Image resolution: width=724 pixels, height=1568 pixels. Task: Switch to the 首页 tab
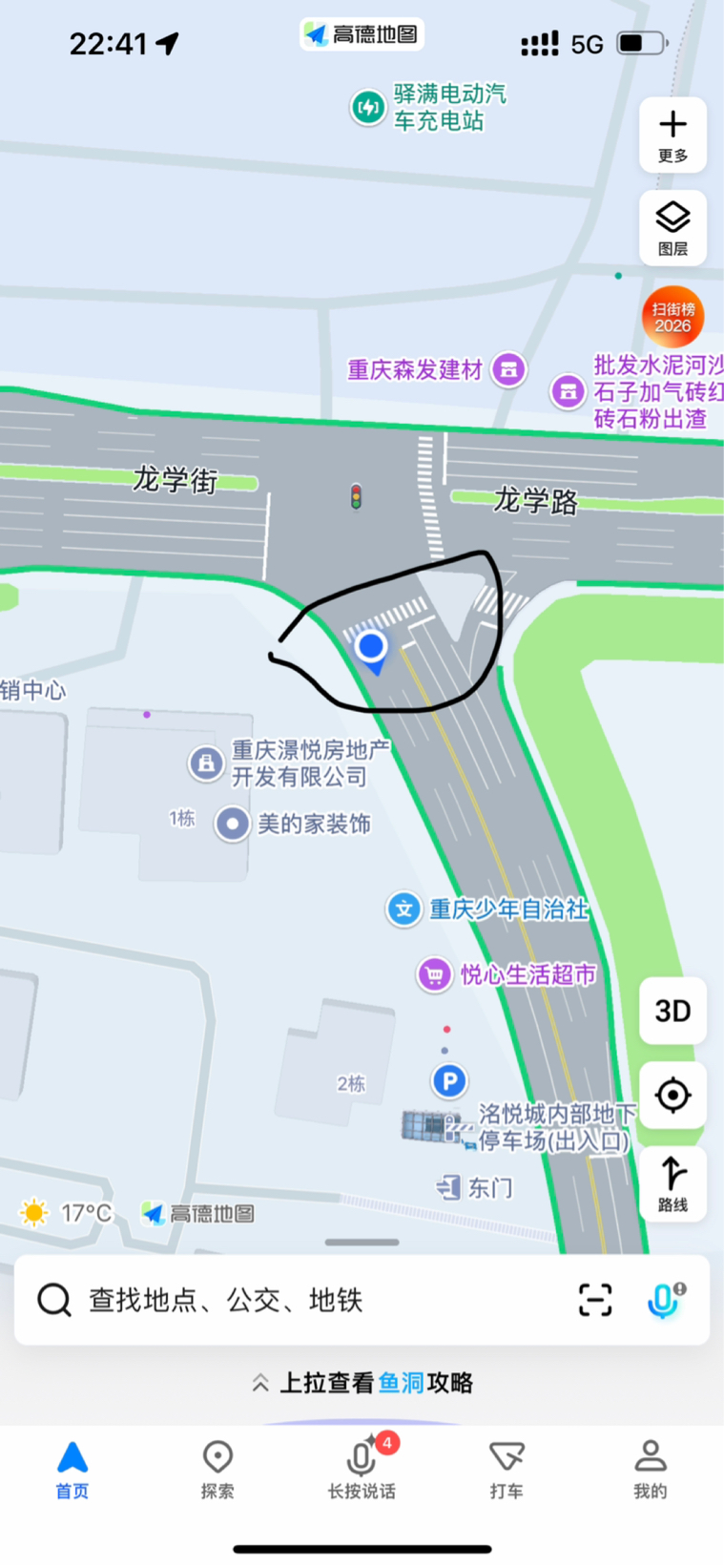click(72, 1470)
